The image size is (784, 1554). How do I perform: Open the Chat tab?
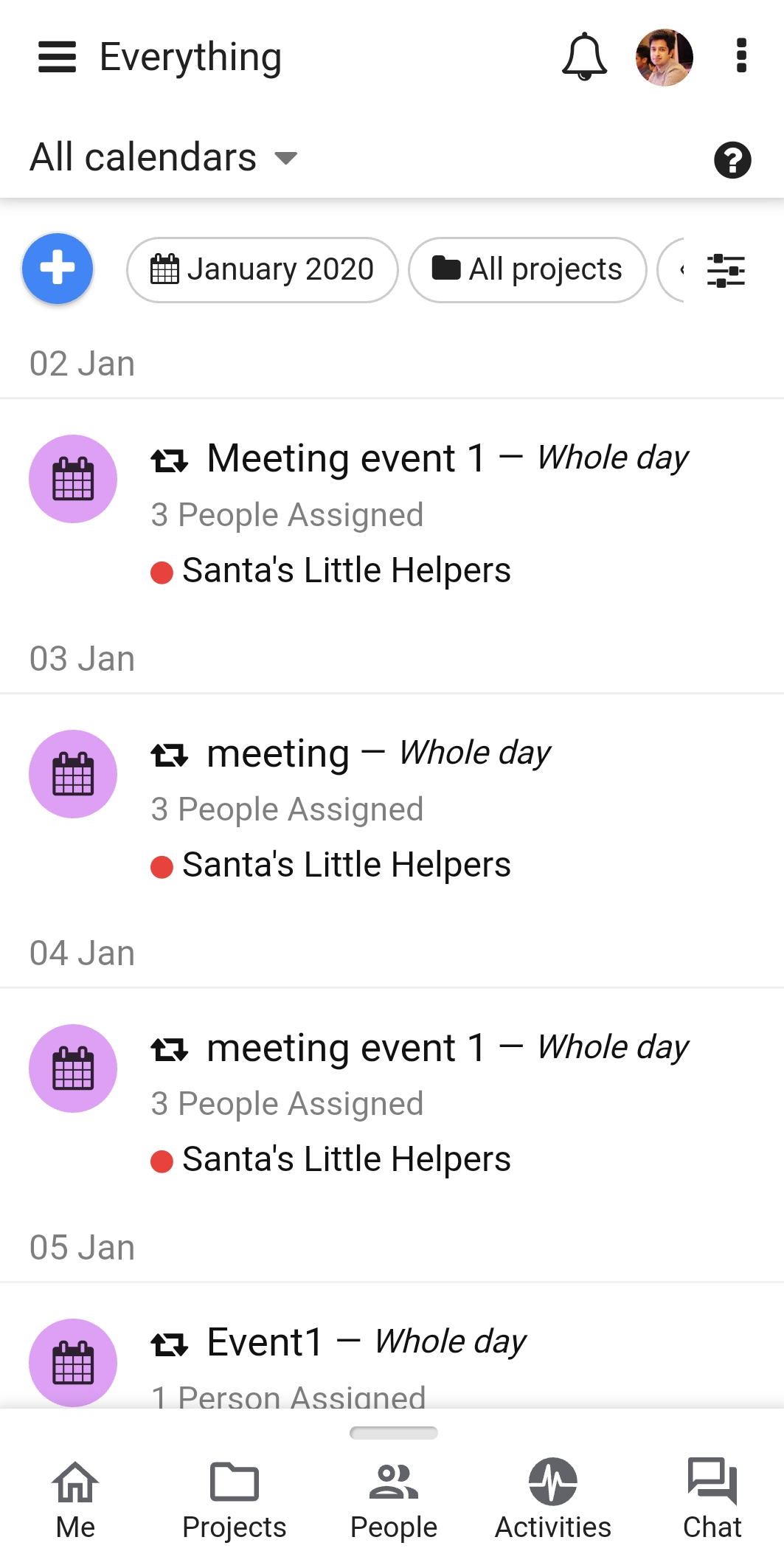click(x=712, y=1500)
